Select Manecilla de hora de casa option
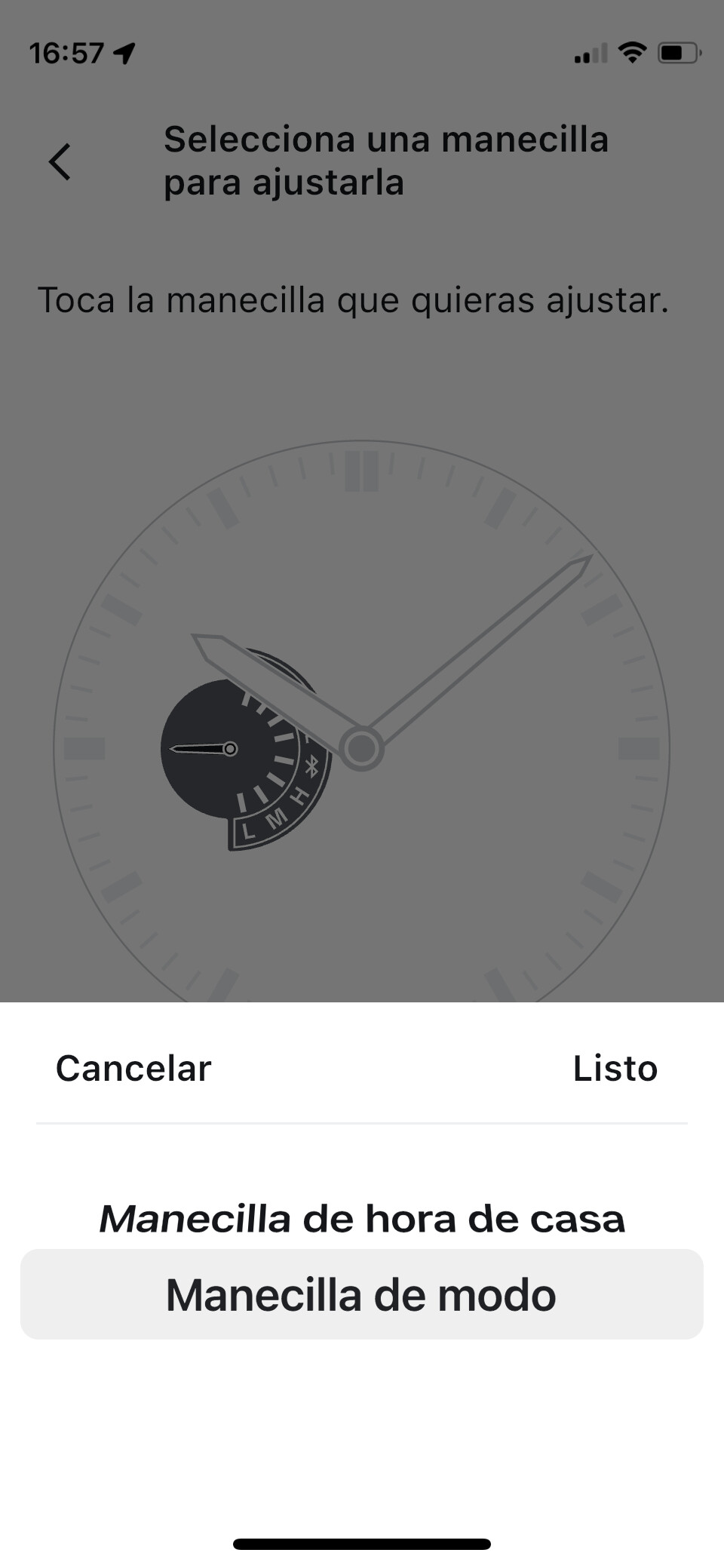Screen dimensions: 724x1568 click(x=362, y=1219)
